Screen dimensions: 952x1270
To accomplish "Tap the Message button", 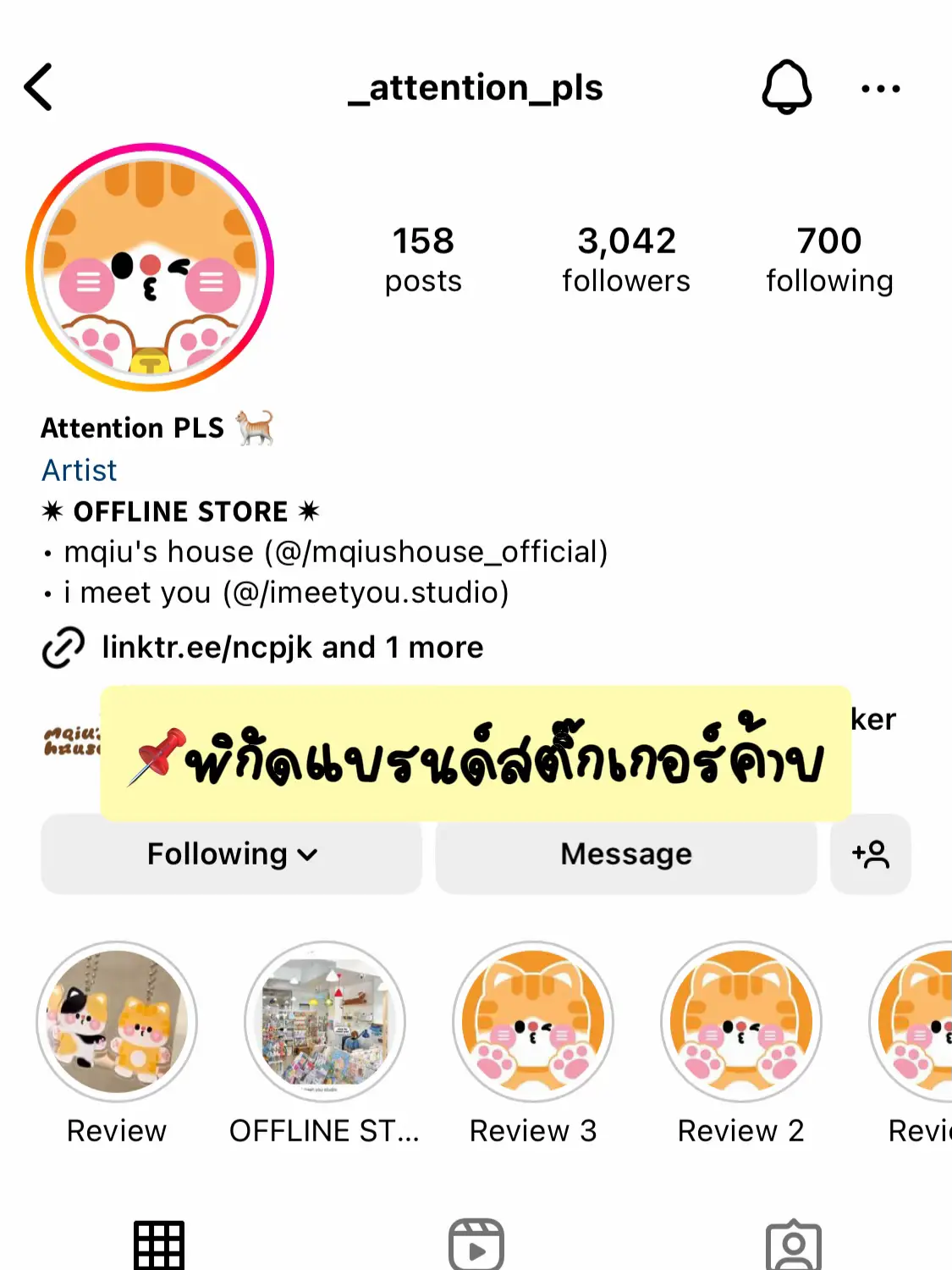I will [x=625, y=854].
